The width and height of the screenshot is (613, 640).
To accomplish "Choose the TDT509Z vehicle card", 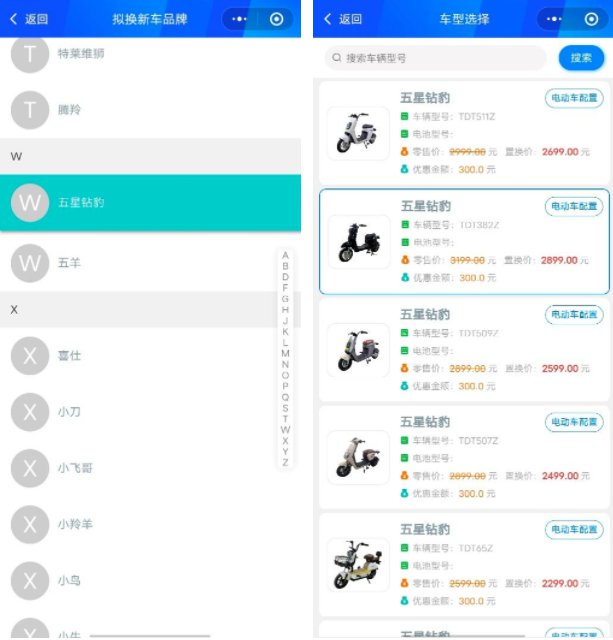I will [x=463, y=350].
